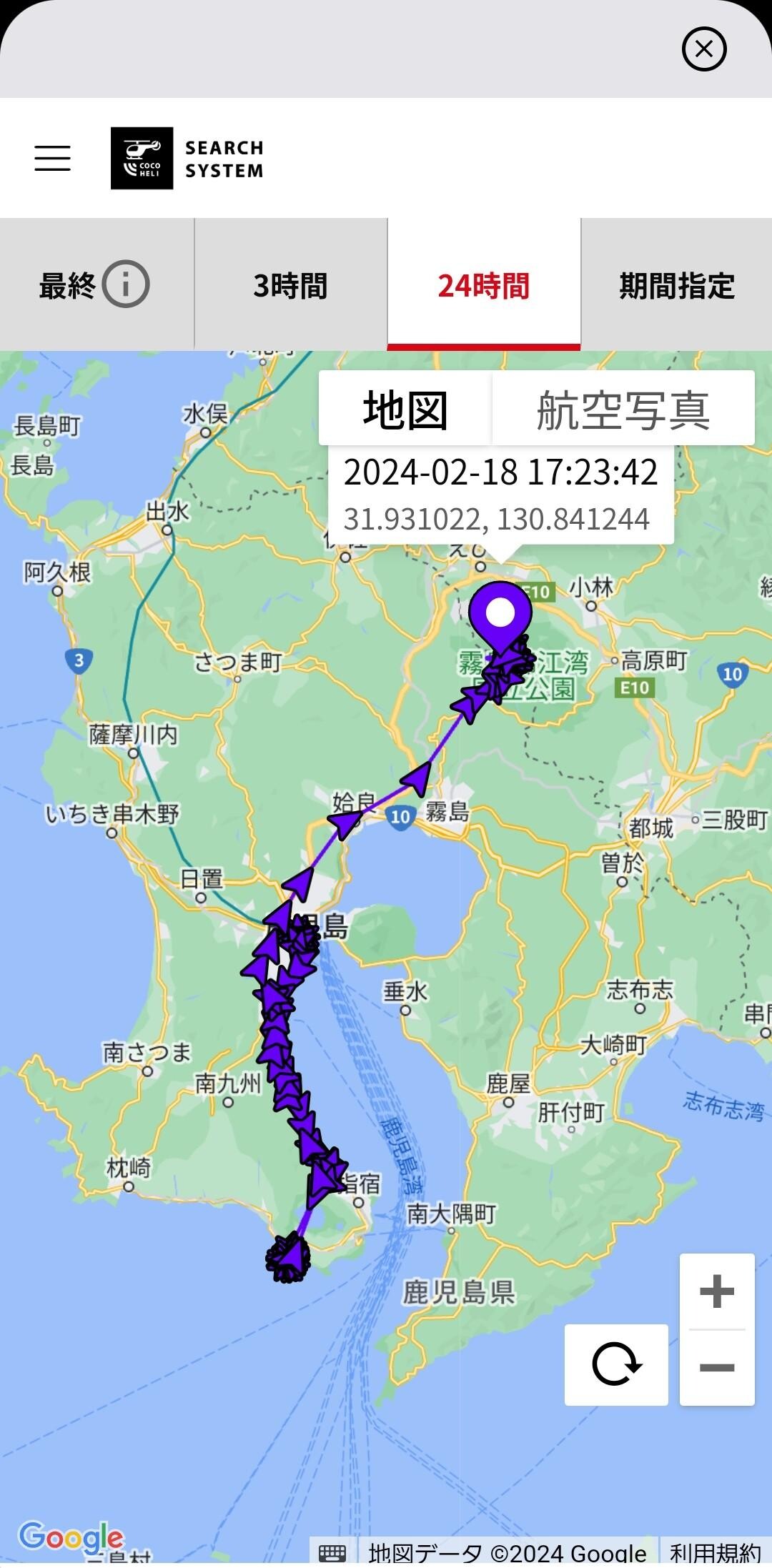This screenshot has width=772, height=1568.
Task: Open the hamburger navigation menu
Action: 52,159
